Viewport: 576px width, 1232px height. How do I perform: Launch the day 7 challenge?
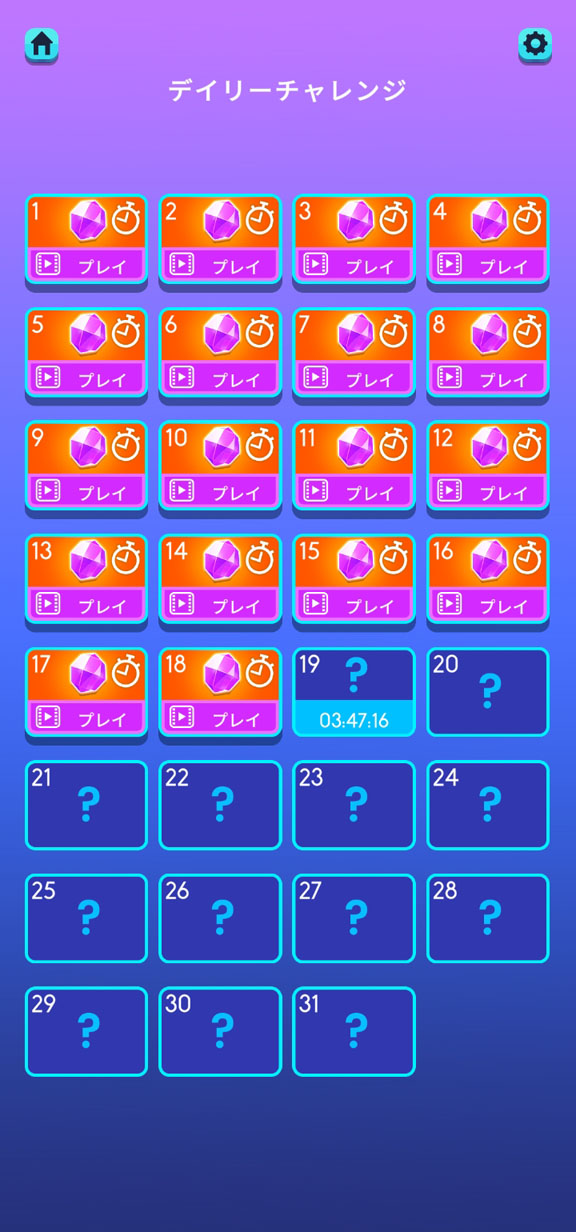pyautogui.click(x=354, y=379)
